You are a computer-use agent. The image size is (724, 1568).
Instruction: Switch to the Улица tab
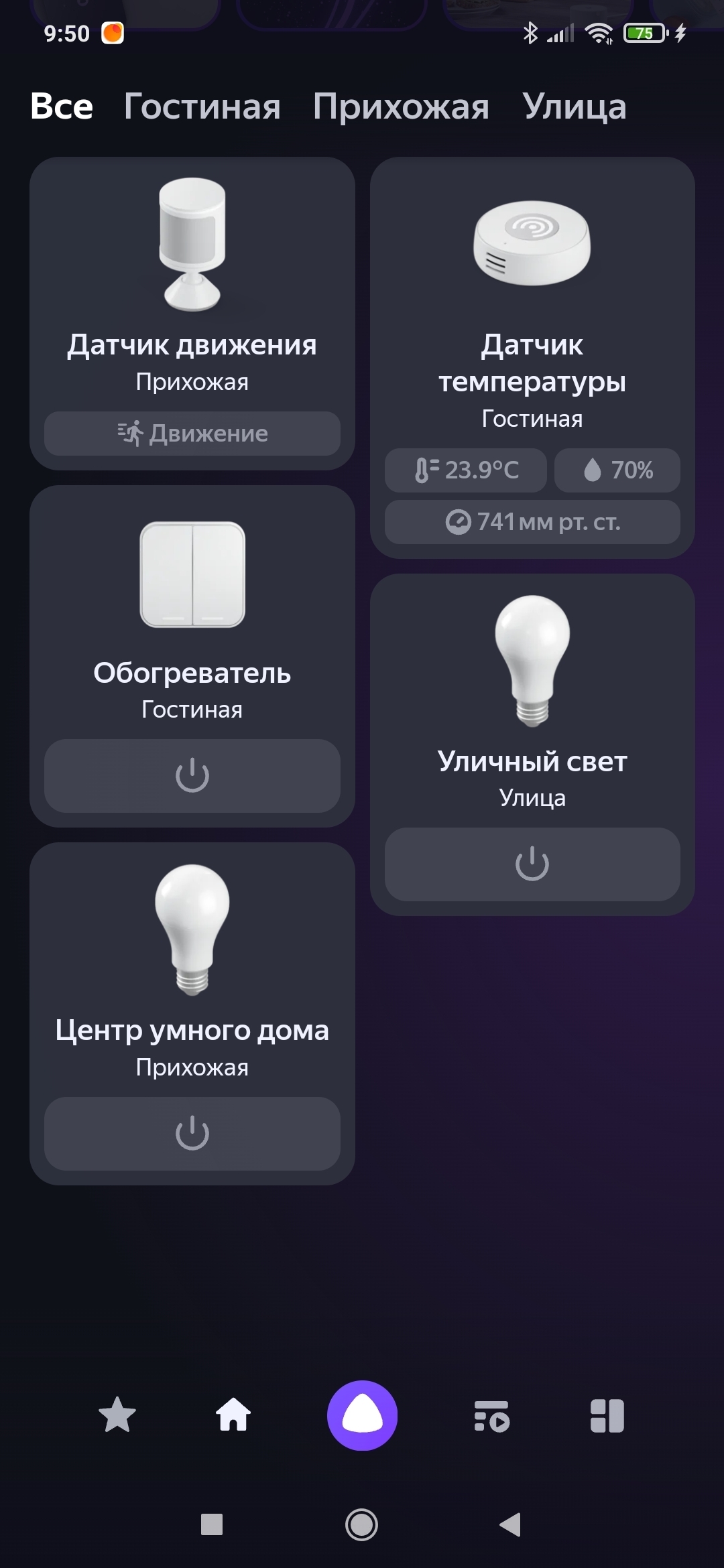tap(575, 107)
